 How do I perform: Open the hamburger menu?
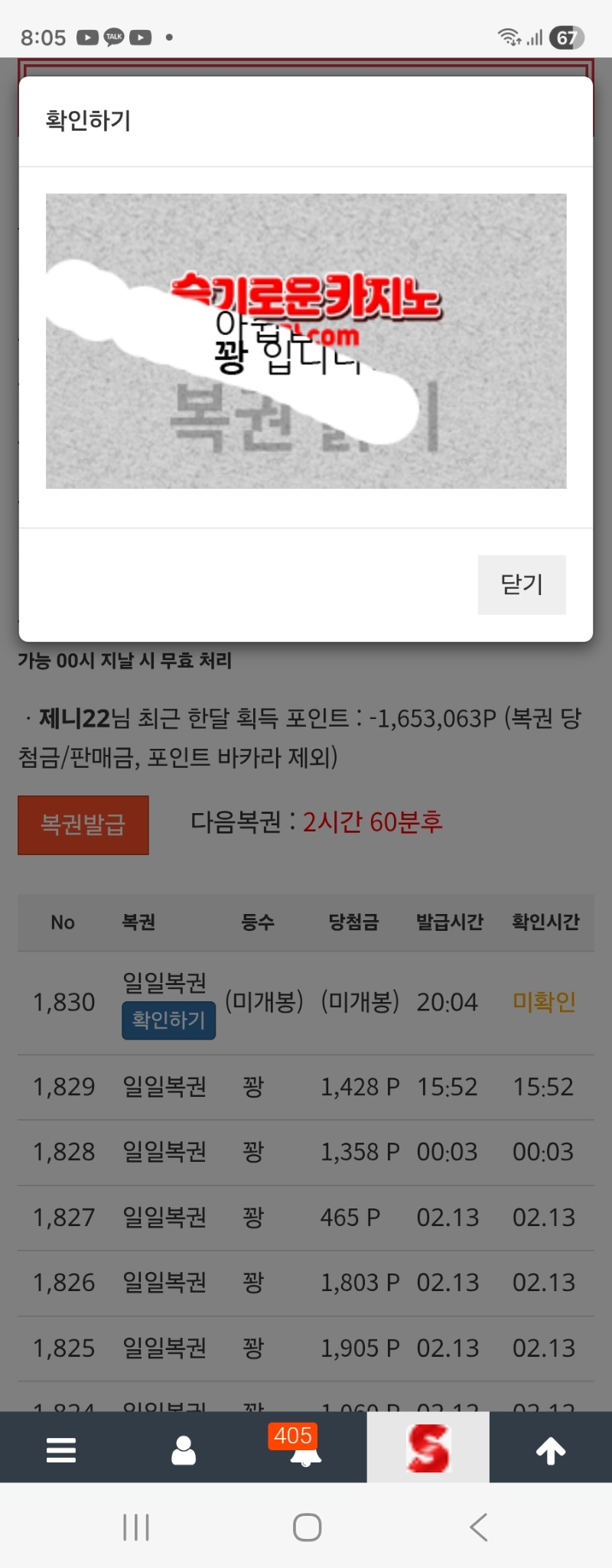tap(61, 1449)
